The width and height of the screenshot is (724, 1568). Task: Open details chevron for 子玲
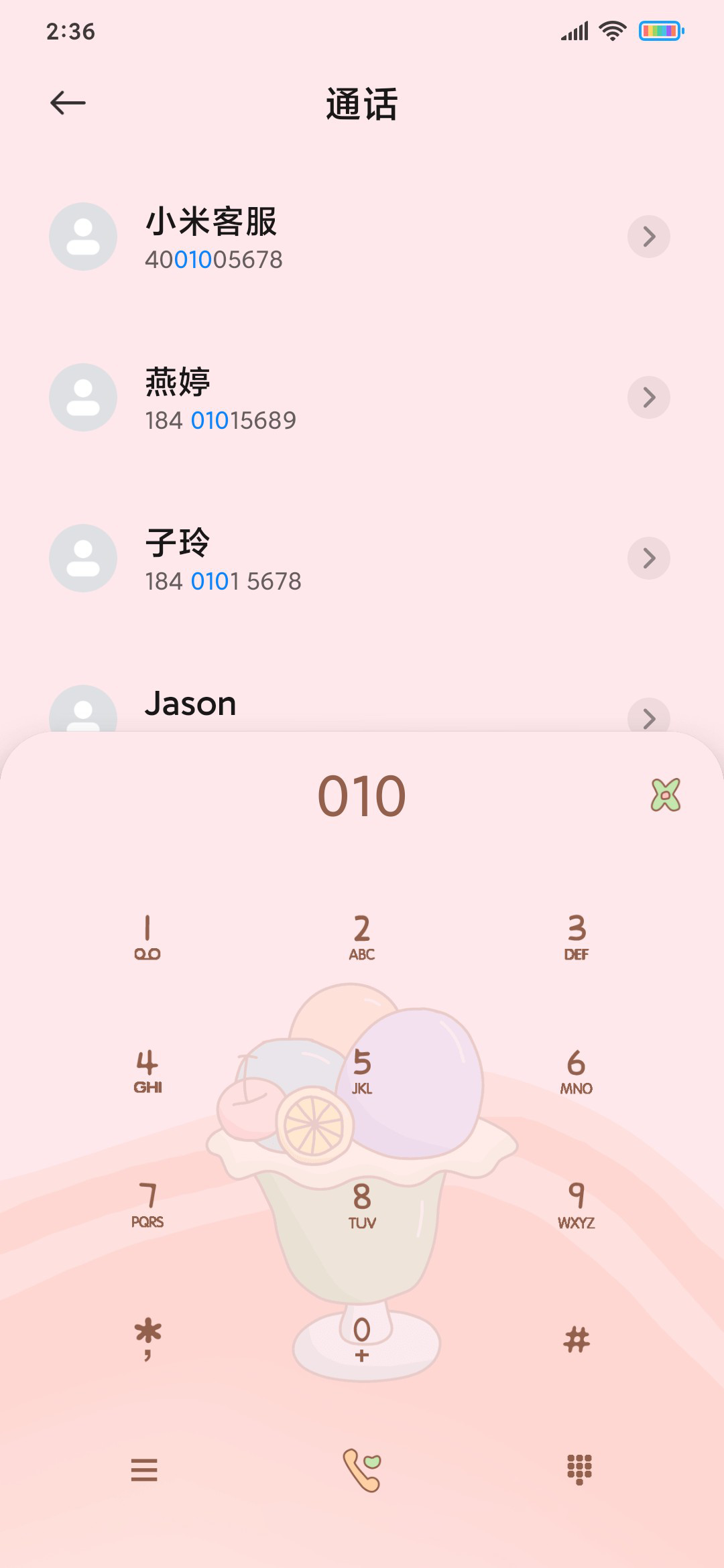coord(648,558)
